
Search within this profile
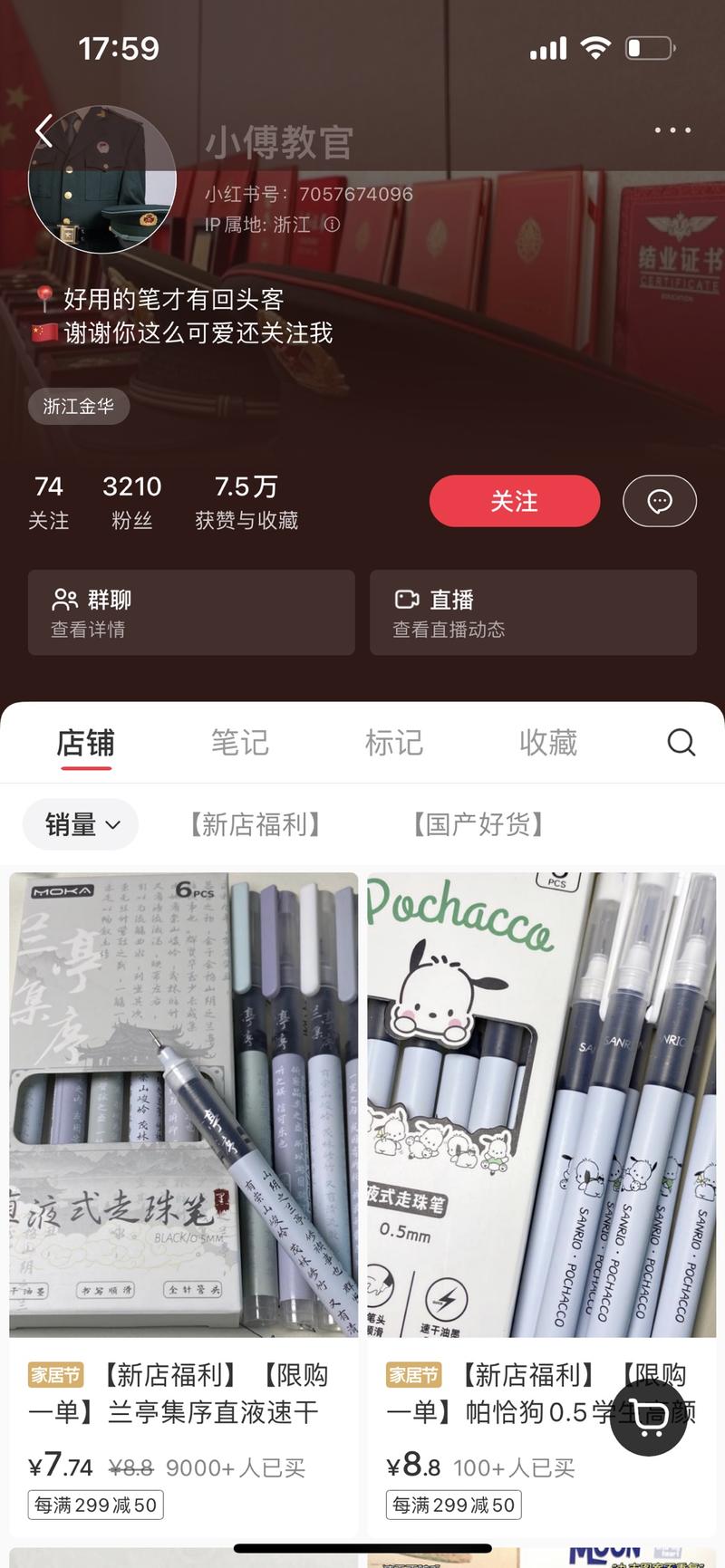click(x=681, y=743)
